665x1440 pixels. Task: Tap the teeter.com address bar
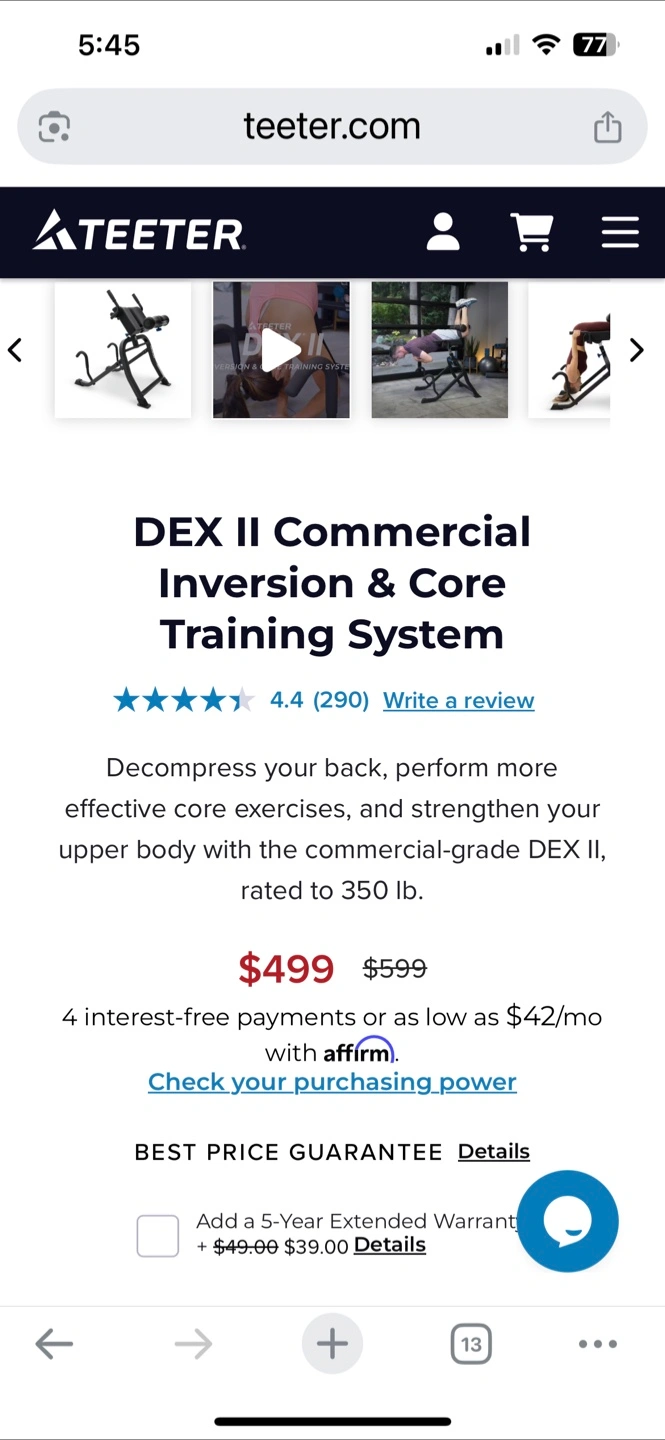click(332, 127)
